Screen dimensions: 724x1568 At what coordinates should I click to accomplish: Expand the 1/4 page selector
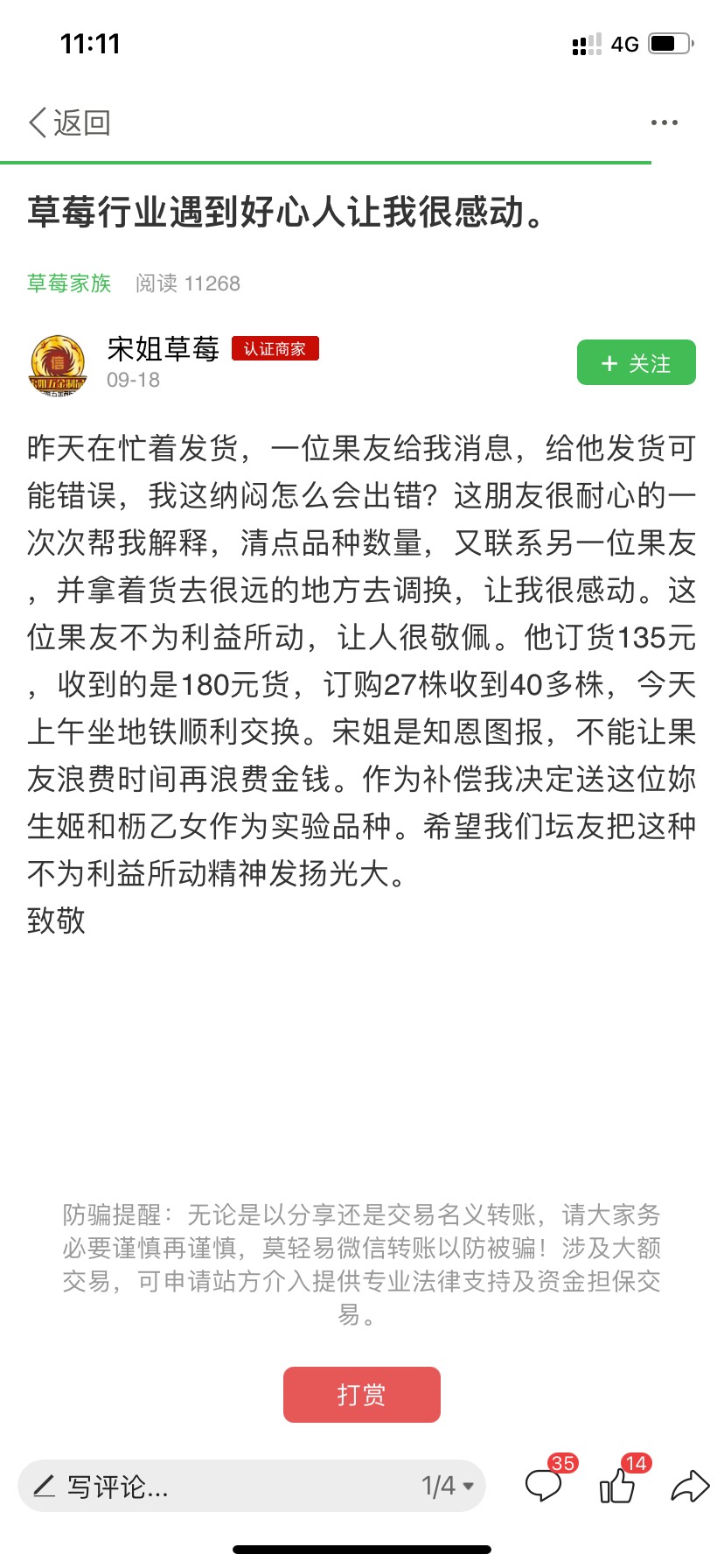(x=448, y=1486)
